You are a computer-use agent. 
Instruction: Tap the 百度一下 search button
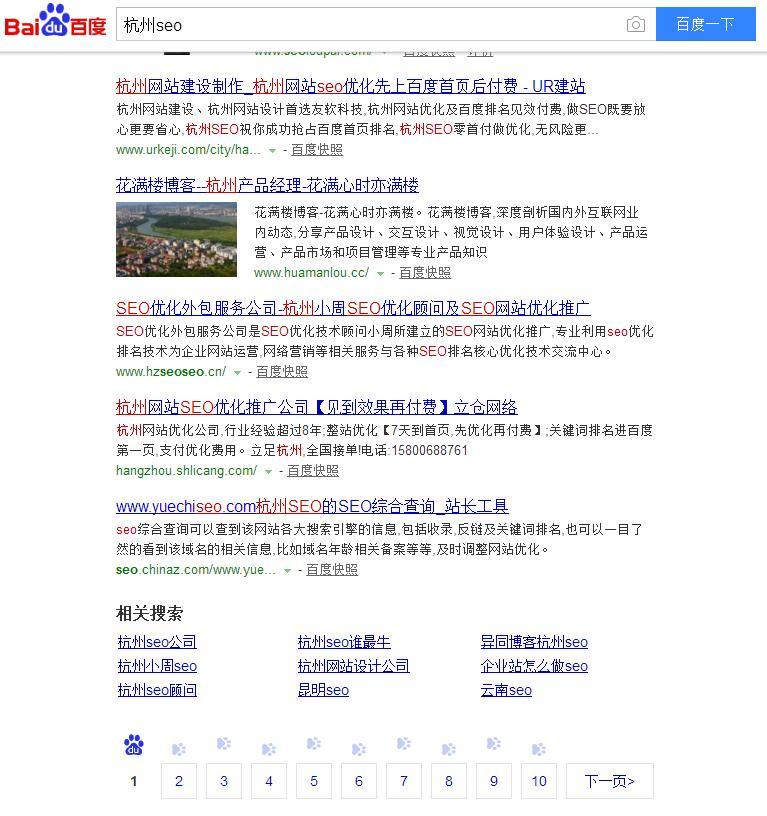coord(705,25)
